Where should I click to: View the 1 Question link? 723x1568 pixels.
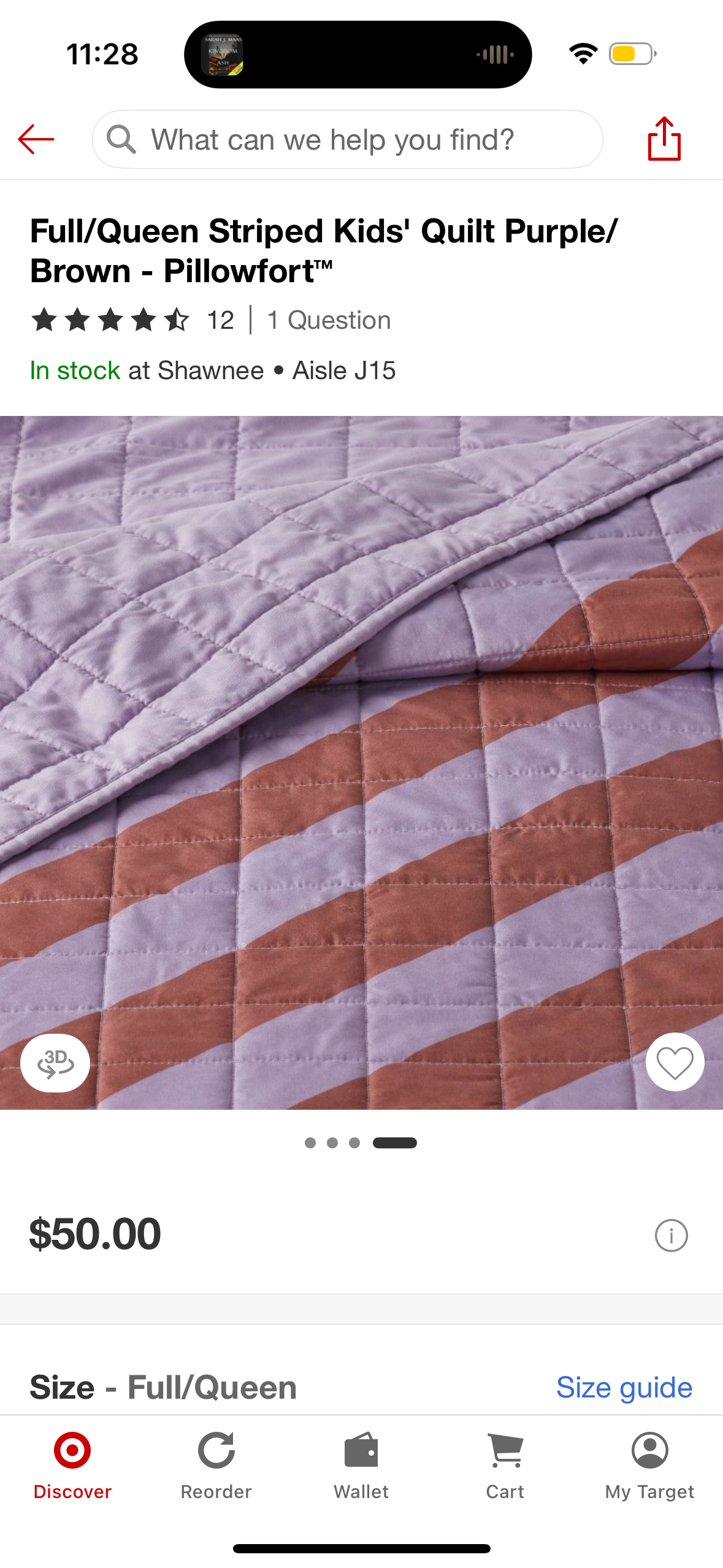tap(329, 320)
